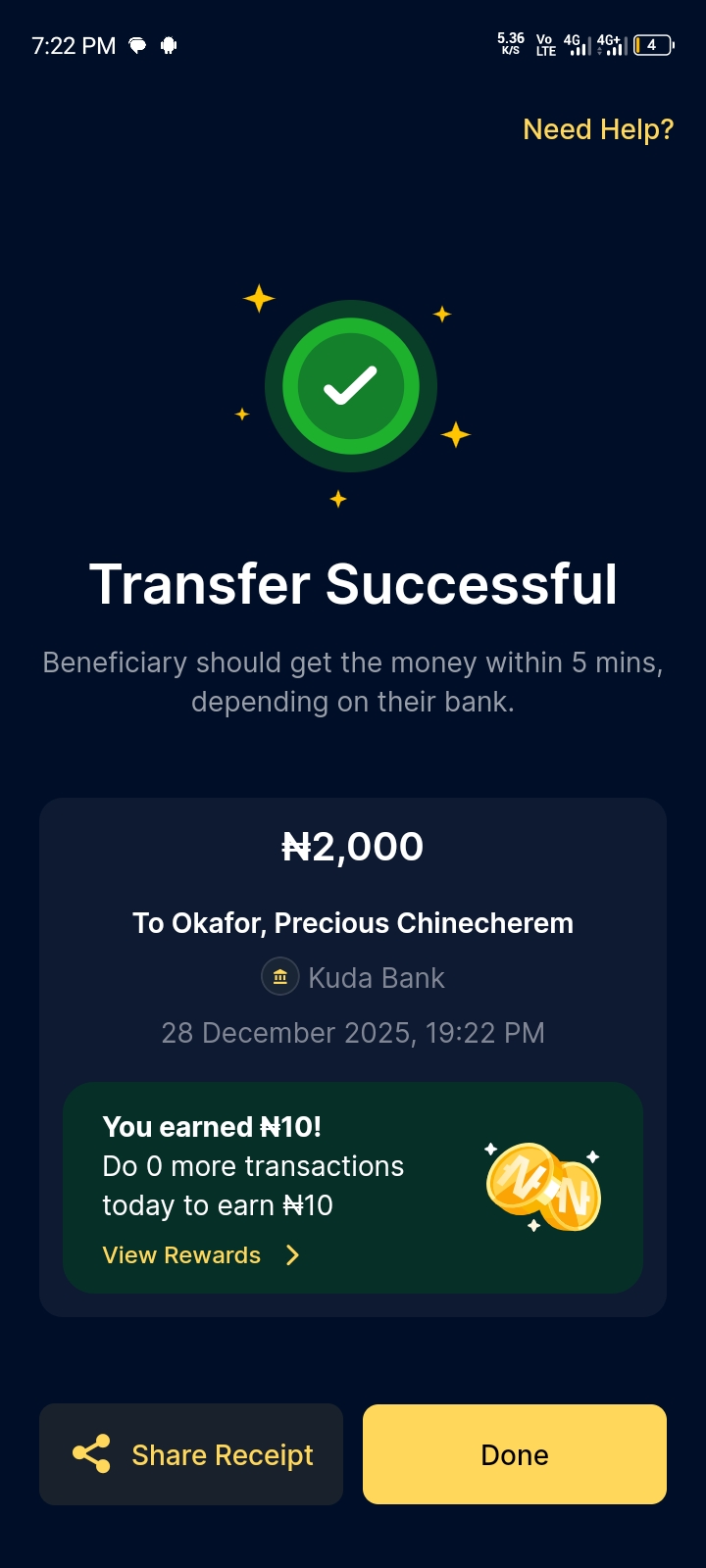The height and width of the screenshot is (1568, 706).
Task: Open the Need Help? link
Action: pyautogui.click(x=598, y=129)
